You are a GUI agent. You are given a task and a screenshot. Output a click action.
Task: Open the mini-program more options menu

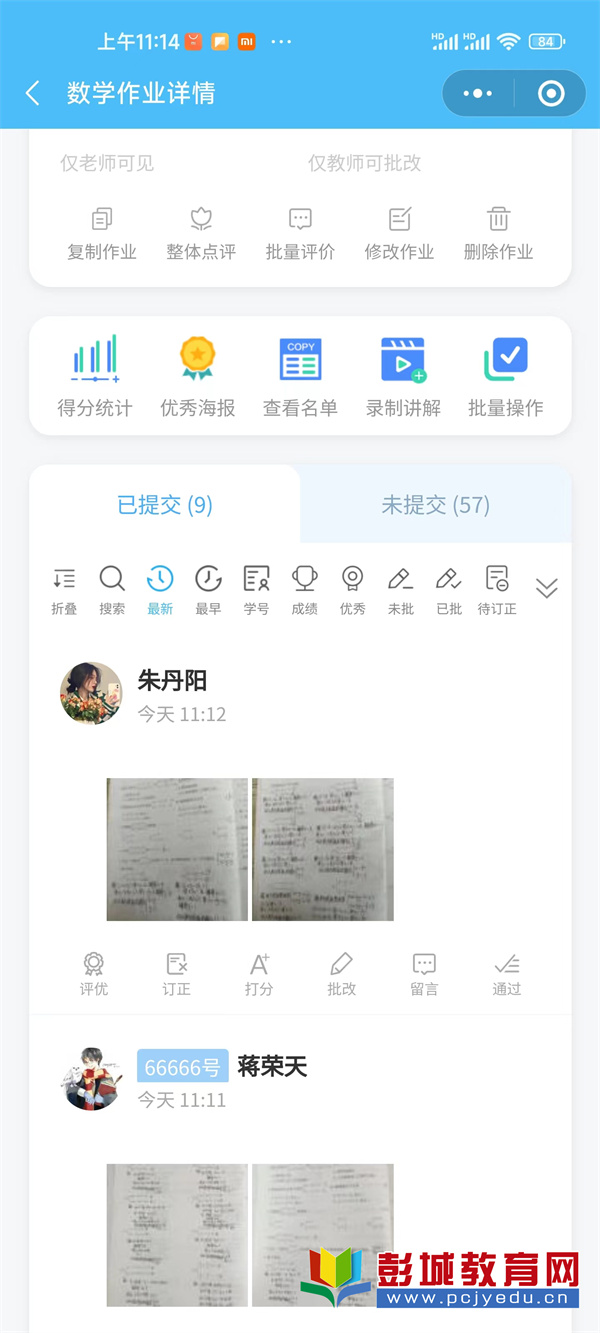pyautogui.click(x=478, y=94)
